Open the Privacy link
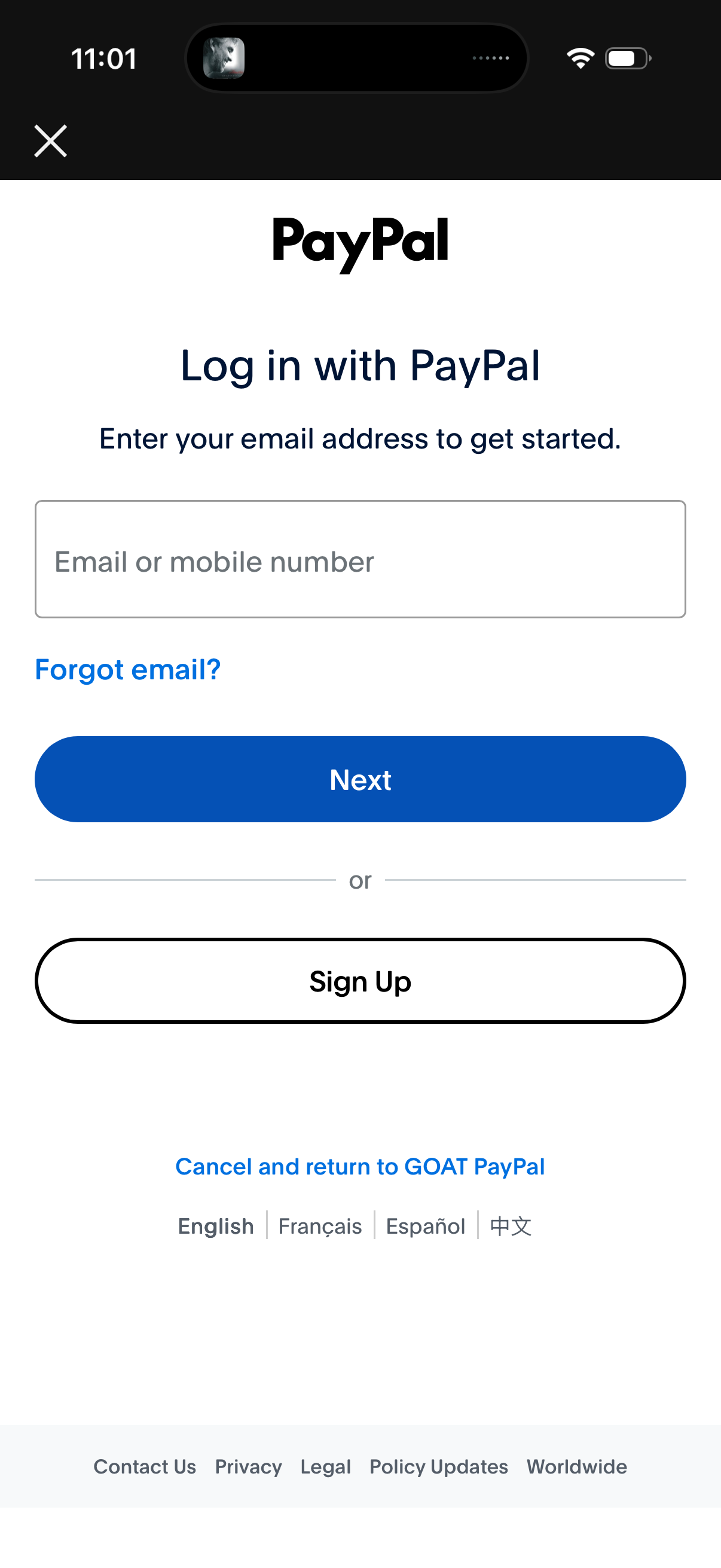The image size is (721, 1568). (248, 1467)
